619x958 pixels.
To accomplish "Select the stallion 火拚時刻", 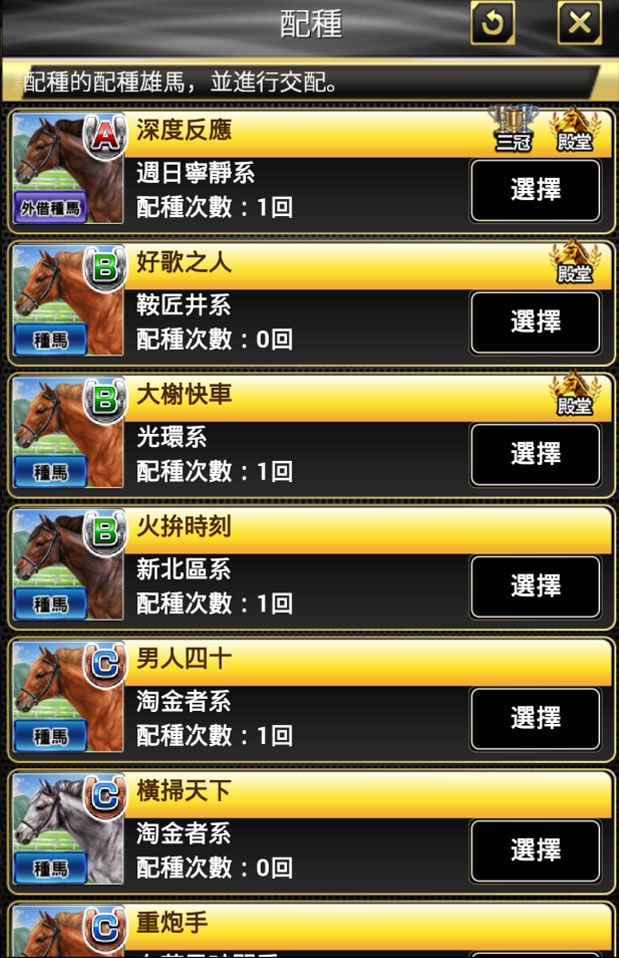I will (x=535, y=586).
